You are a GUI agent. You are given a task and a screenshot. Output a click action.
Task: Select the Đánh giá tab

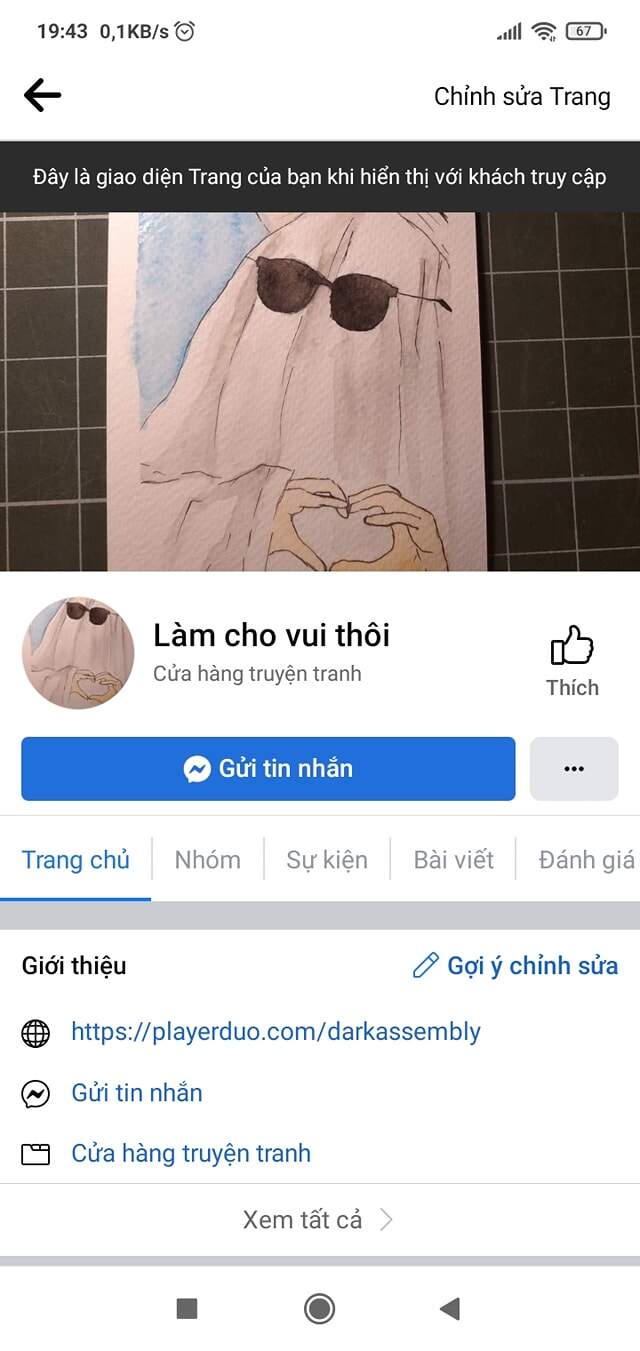tap(586, 859)
